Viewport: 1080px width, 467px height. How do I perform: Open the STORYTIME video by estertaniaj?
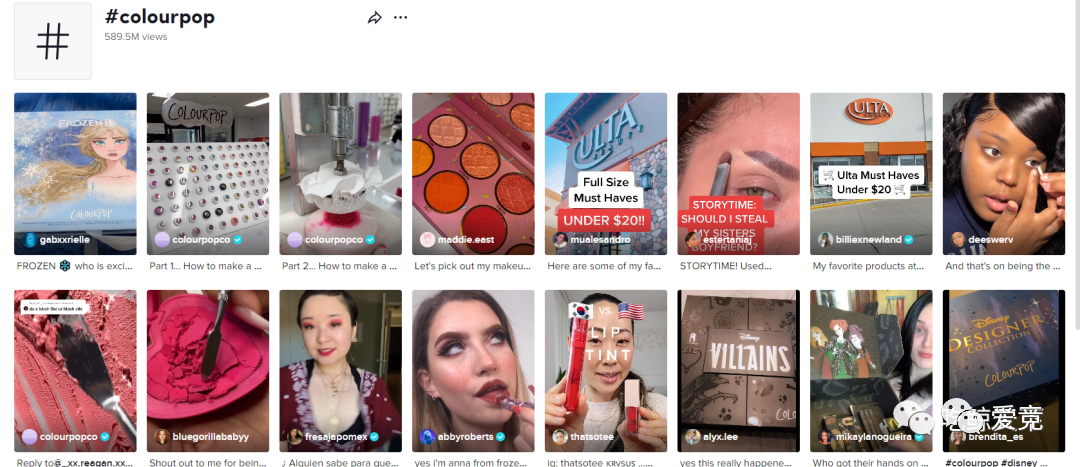pyautogui.click(x=738, y=173)
